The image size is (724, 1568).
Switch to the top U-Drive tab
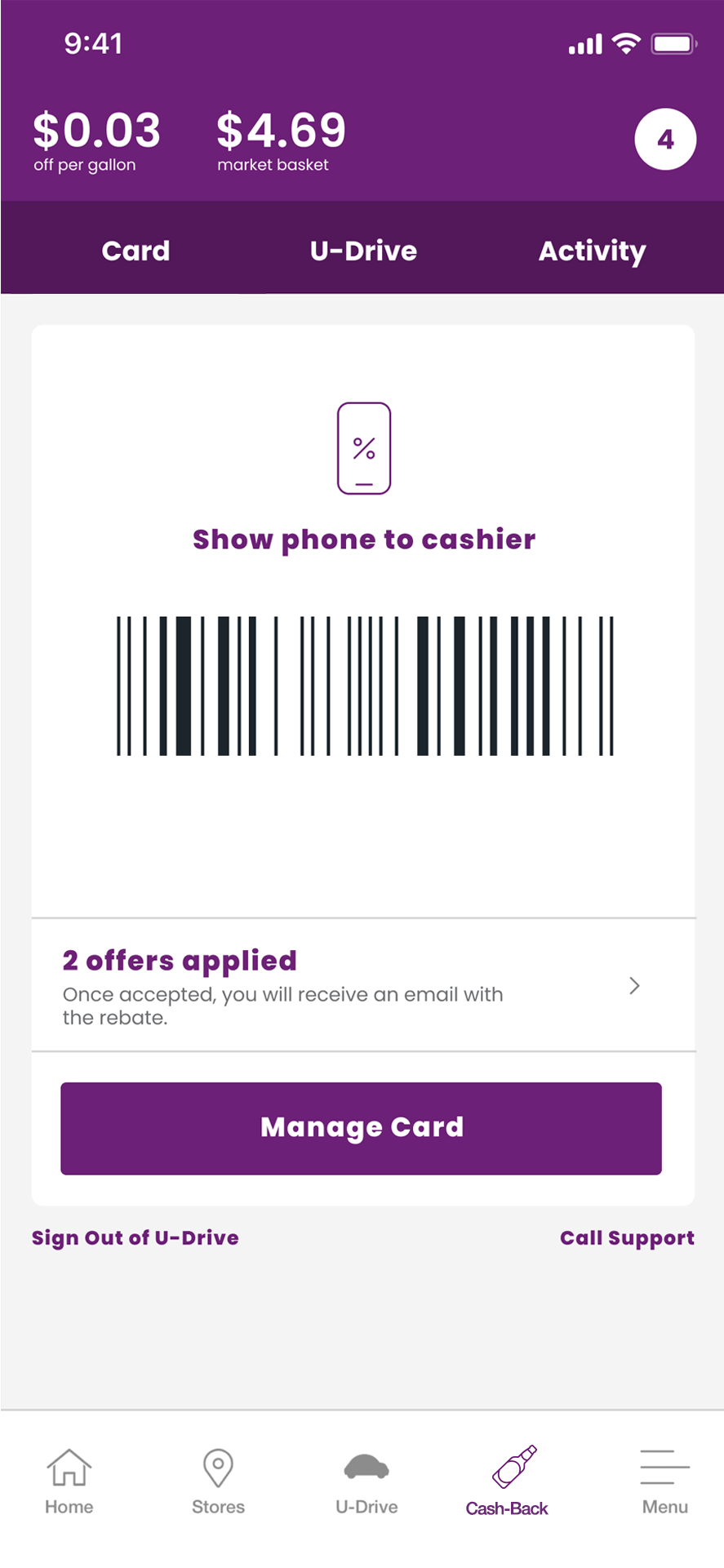[363, 251]
